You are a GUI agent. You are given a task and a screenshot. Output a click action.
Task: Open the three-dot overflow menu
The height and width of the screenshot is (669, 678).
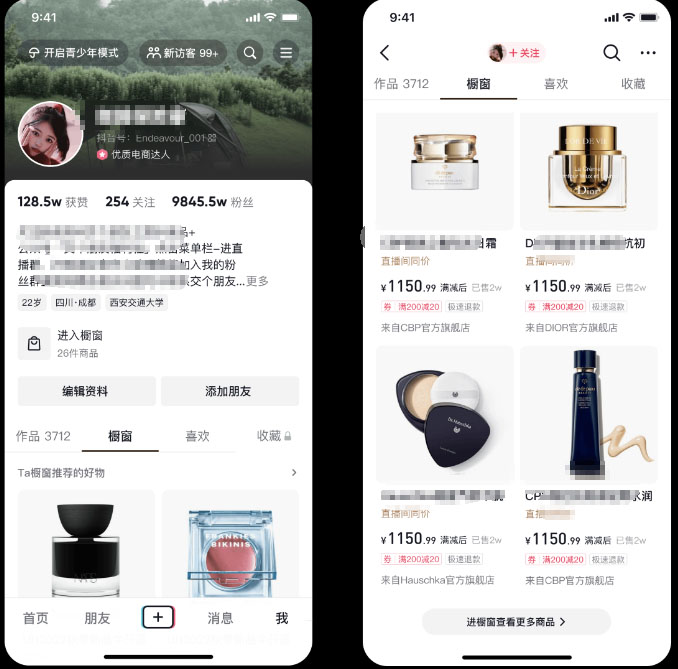[x=648, y=53]
